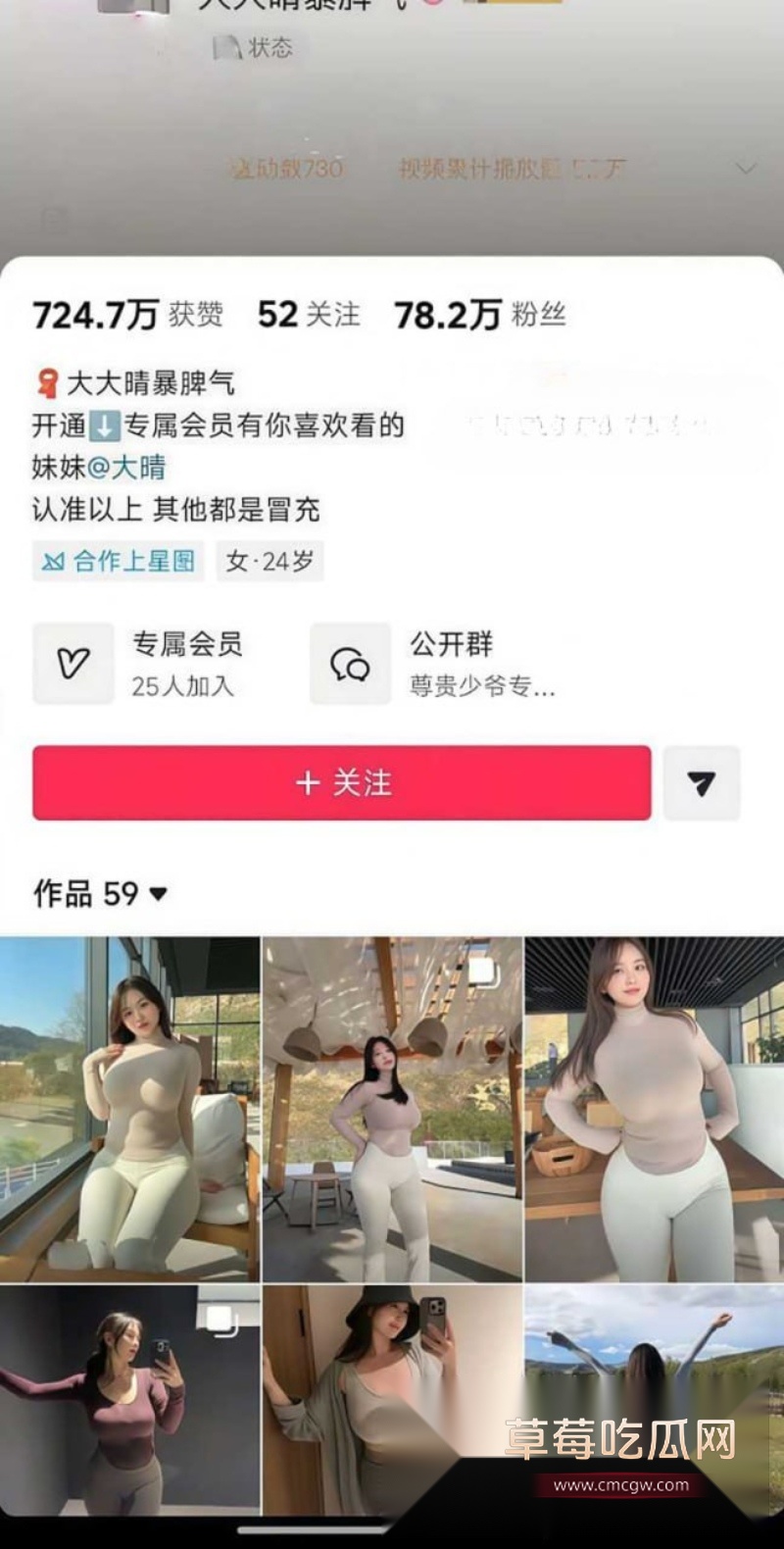Image resolution: width=784 pixels, height=1549 pixels.
Task: View the 78.2万 粉丝 followers list
Action: point(479,315)
